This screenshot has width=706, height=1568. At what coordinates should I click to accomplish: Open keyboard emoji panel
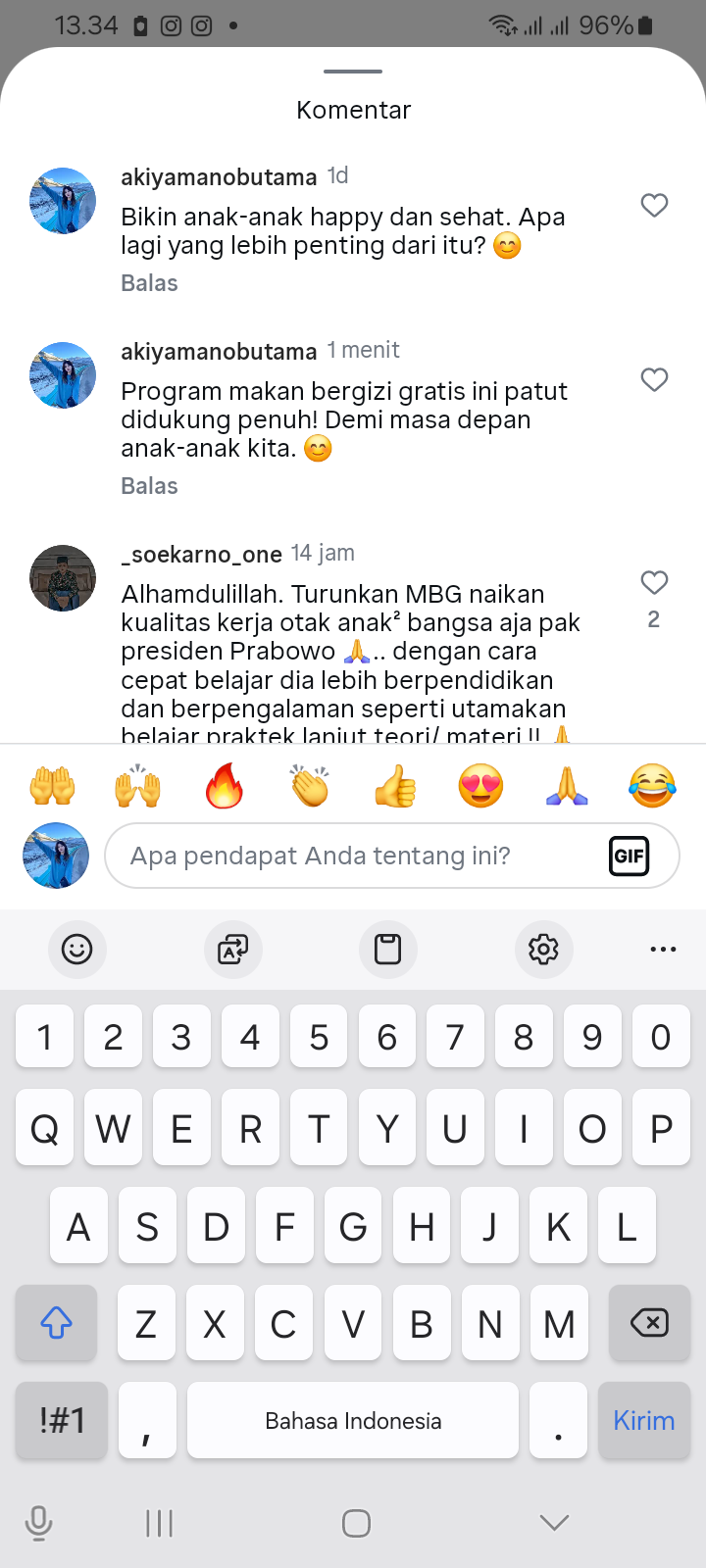tap(76, 949)
